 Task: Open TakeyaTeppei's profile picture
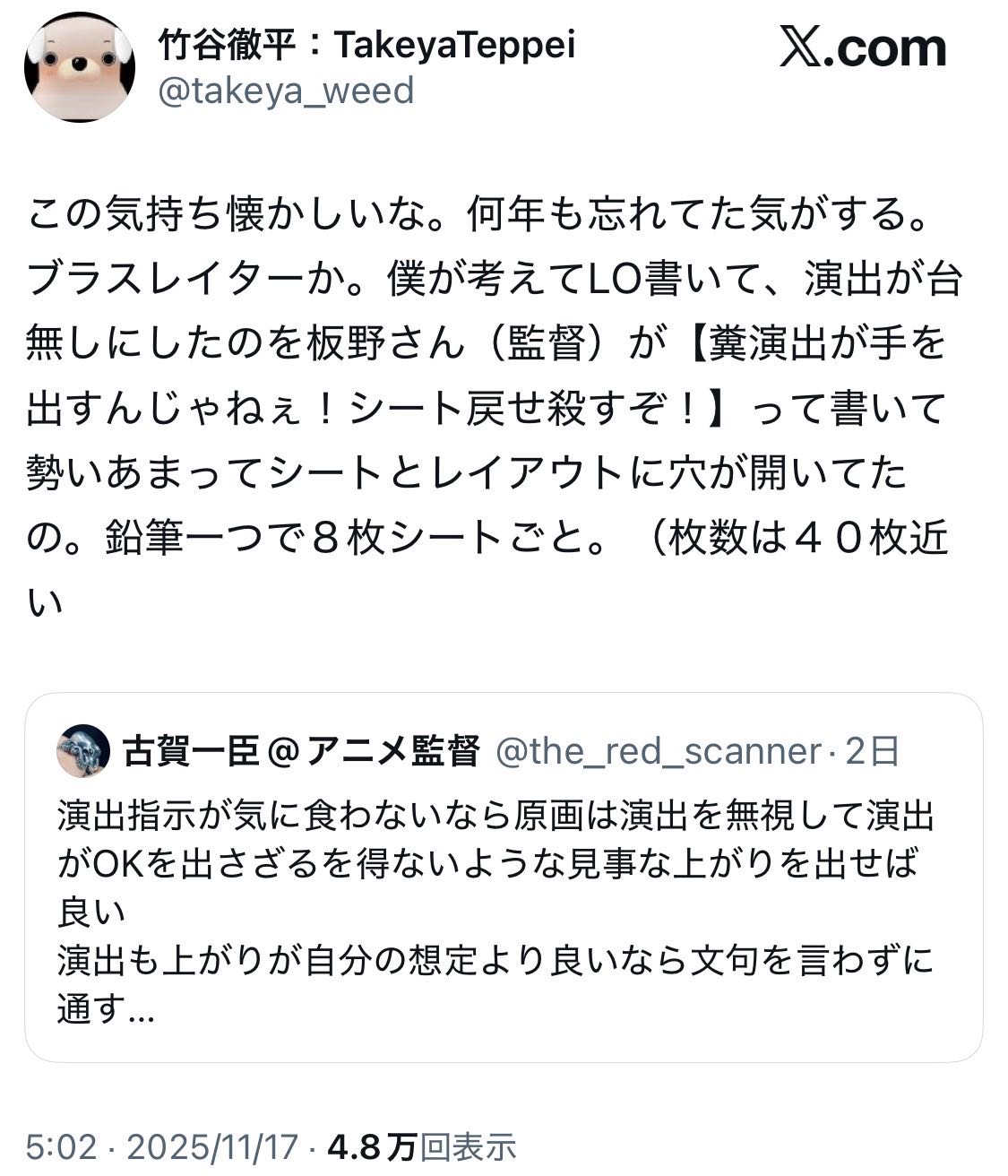[80, 67]
